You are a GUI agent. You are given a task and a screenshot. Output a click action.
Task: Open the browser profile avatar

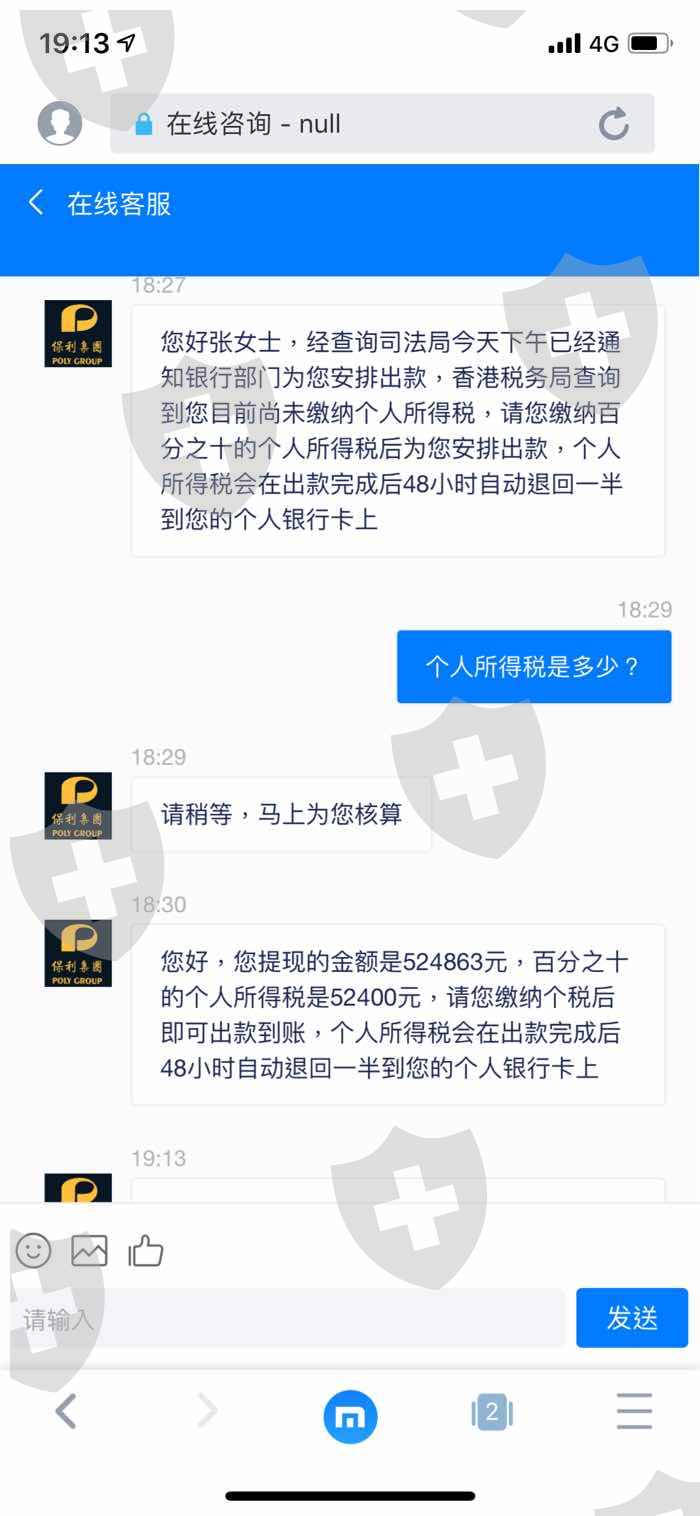[60, 123]
